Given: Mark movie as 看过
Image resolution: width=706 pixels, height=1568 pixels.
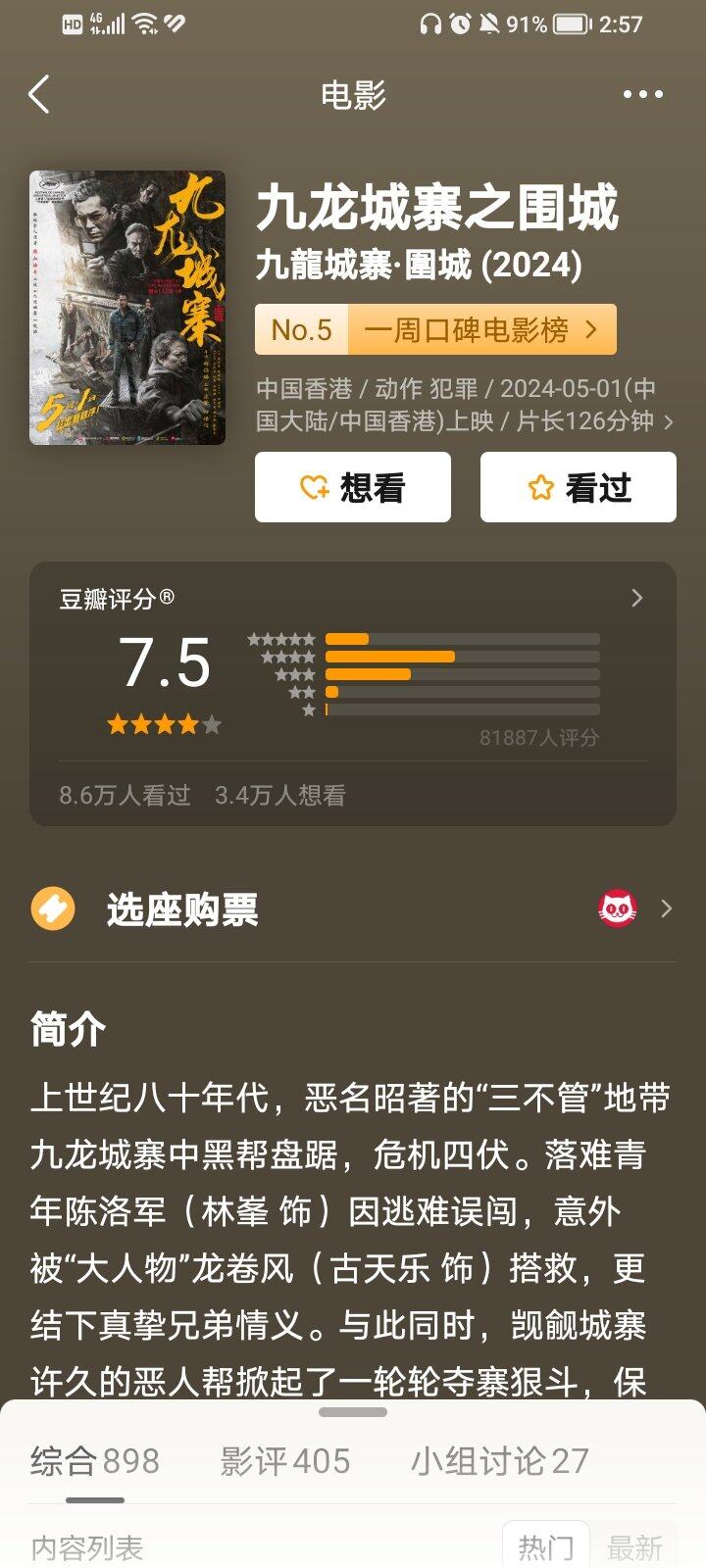Looking at the screenshot, I should coord(579,487).
